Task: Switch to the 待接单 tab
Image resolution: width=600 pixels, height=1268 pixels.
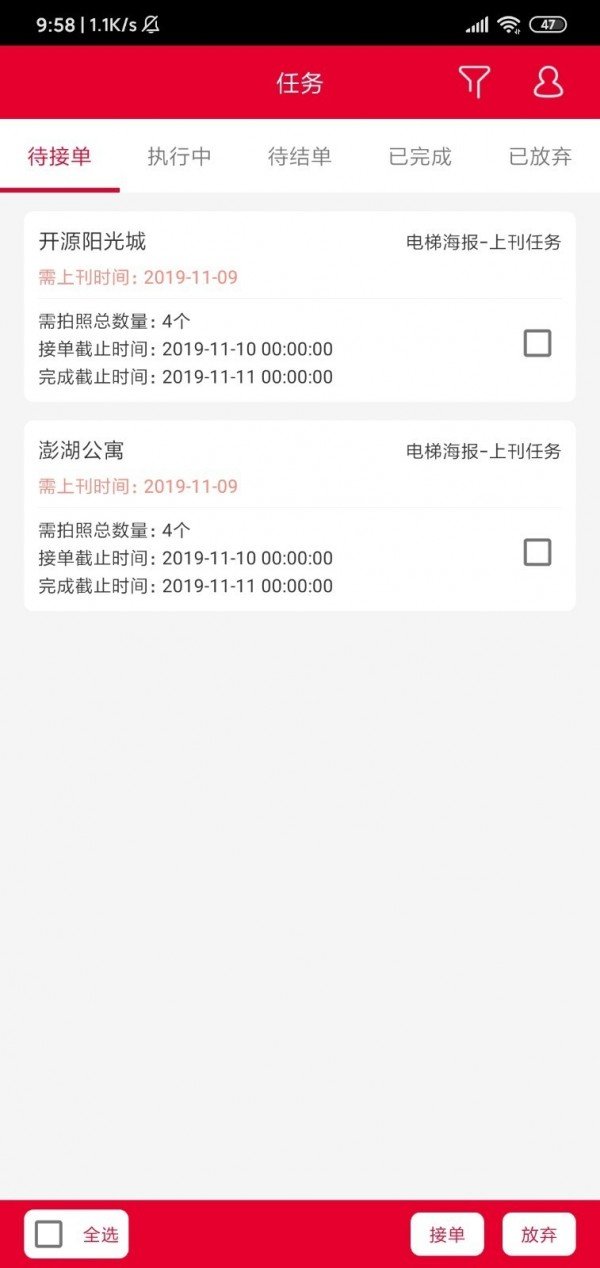Action: pos(59,156)
